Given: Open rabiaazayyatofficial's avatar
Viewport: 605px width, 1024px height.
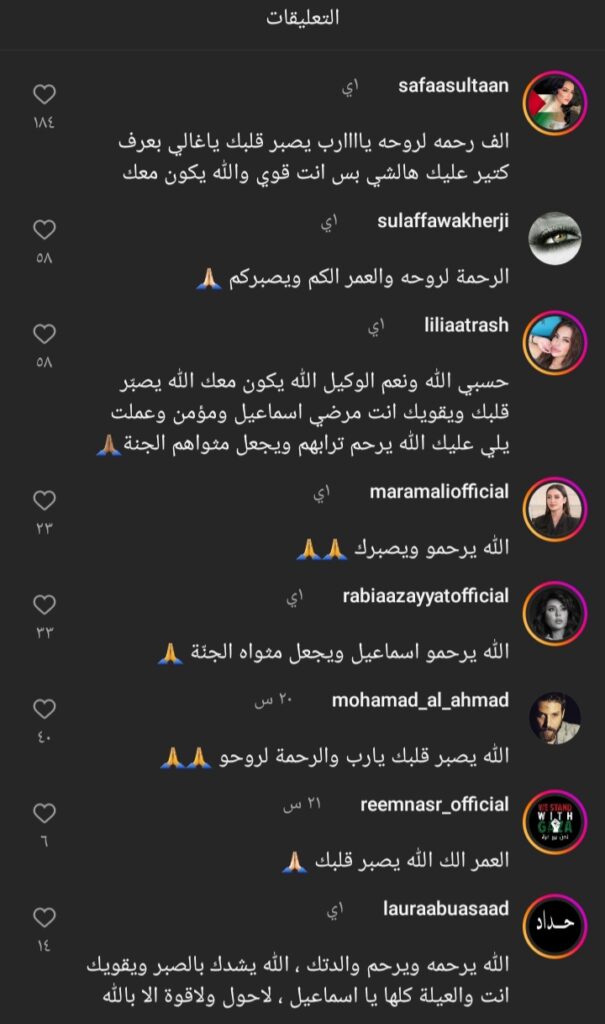Looking at the screenshot, I should pos(555,613).
